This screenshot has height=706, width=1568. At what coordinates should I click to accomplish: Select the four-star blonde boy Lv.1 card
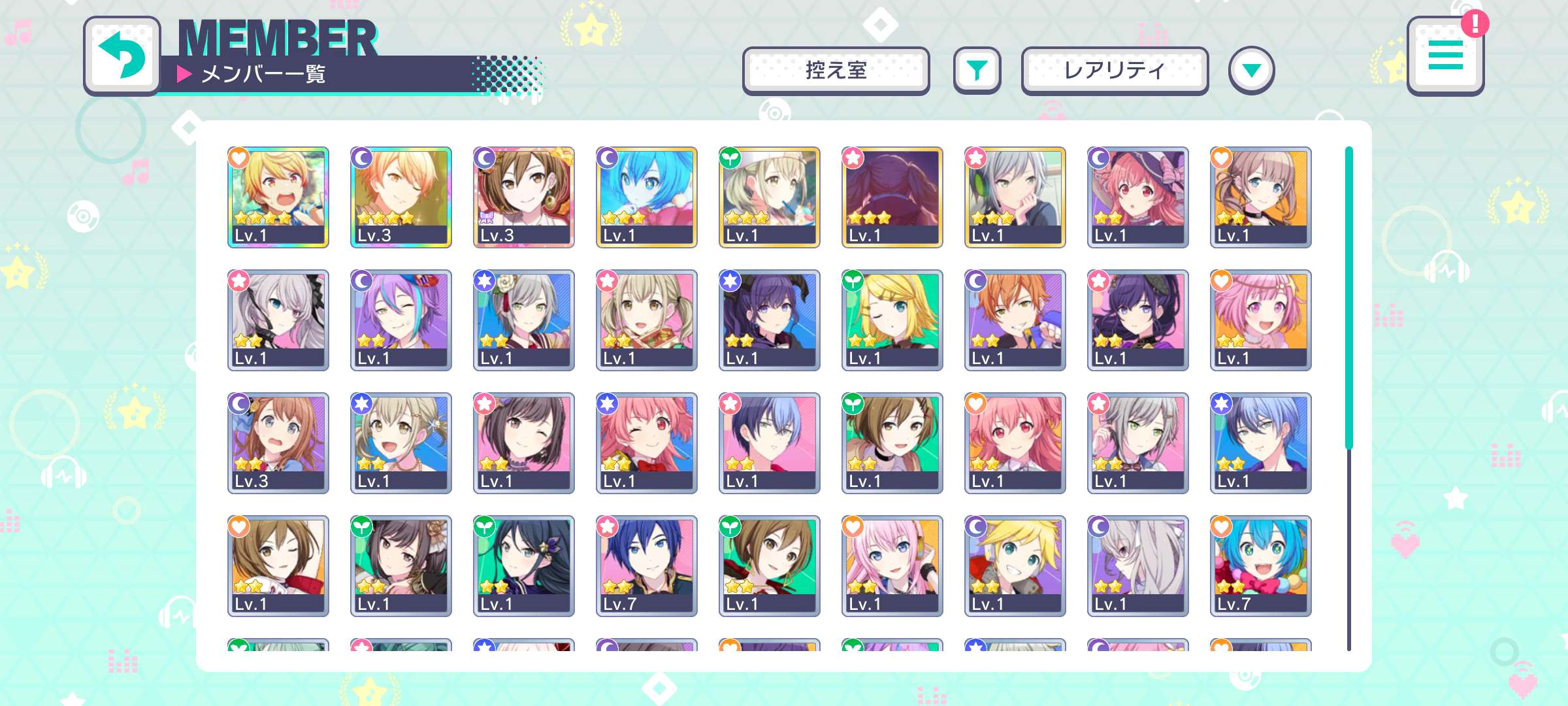coord(278,197)
